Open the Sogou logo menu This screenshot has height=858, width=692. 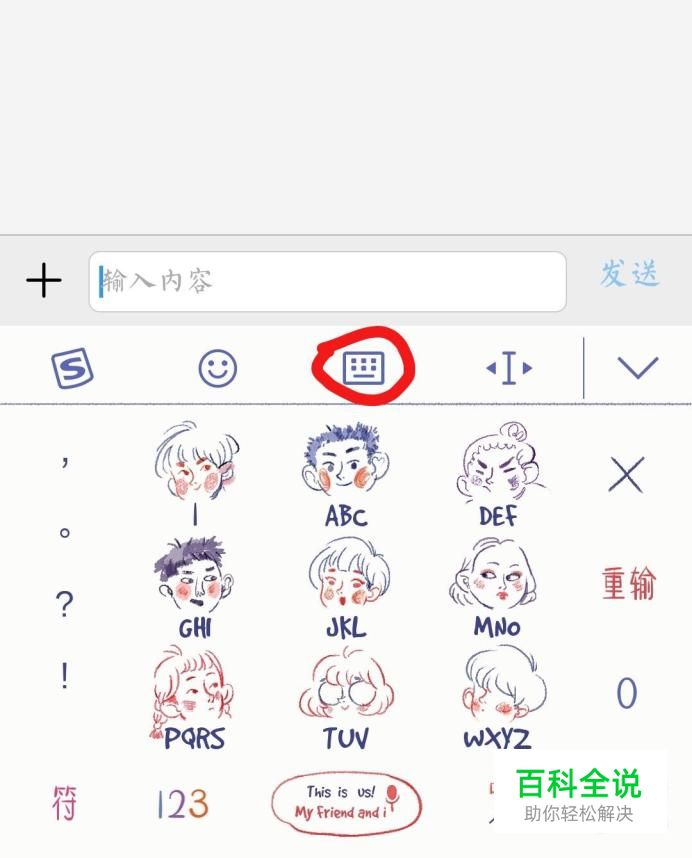coord(72,369)
